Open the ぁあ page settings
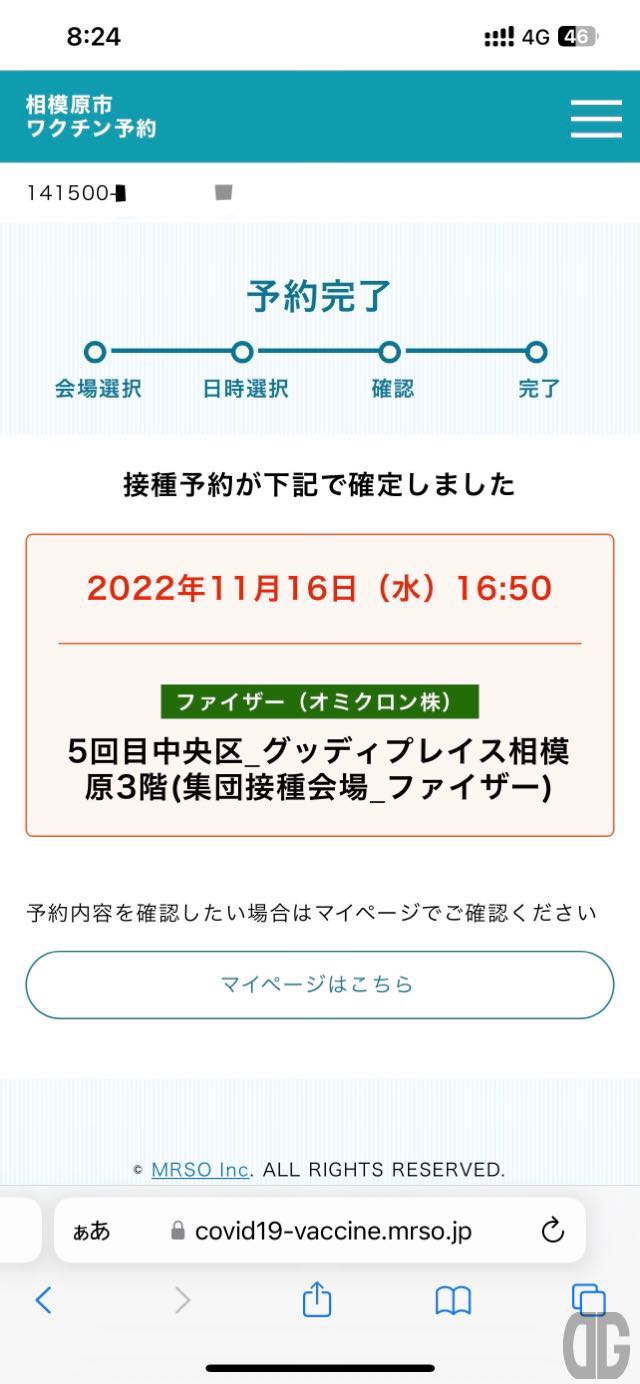 coord(92,1232)
